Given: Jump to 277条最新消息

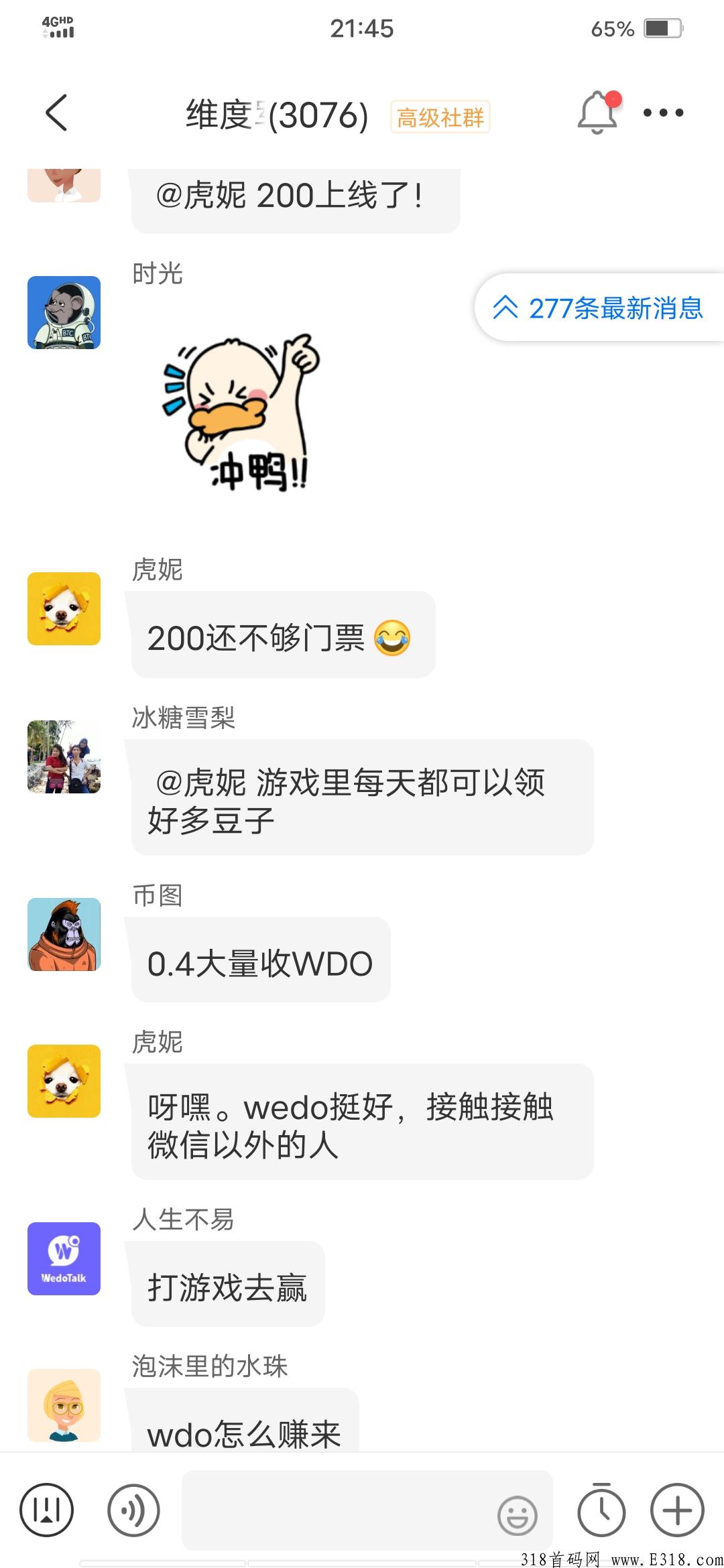Looking at the screenshot, I should click(599, 308).
